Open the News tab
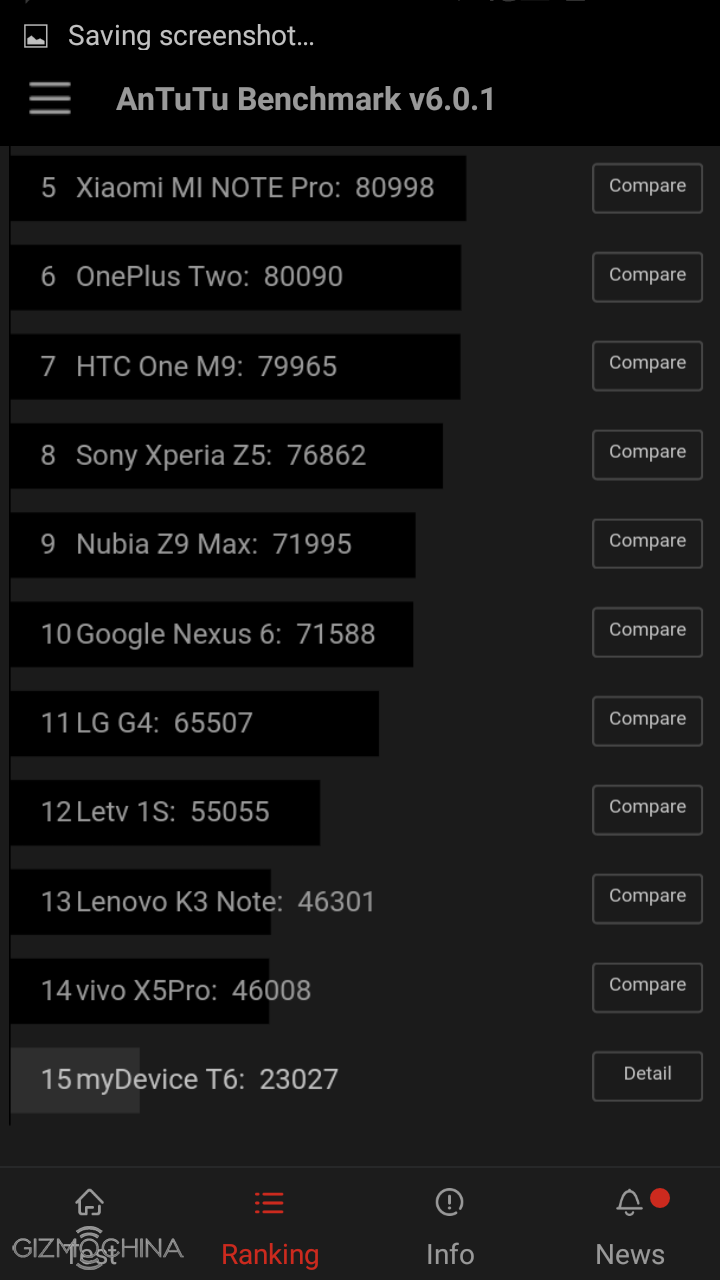Screen dimensions: 720x1280 coord(630,1226)
